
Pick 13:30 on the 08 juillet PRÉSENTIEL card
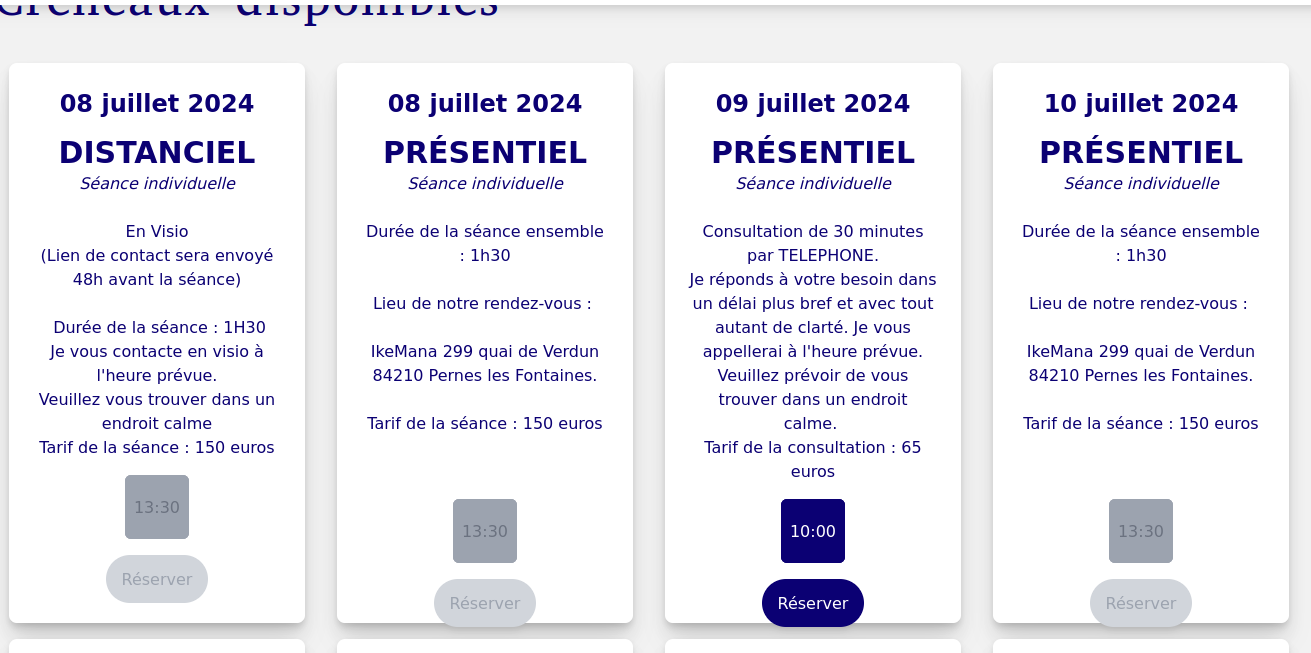(x=485, y=531)
